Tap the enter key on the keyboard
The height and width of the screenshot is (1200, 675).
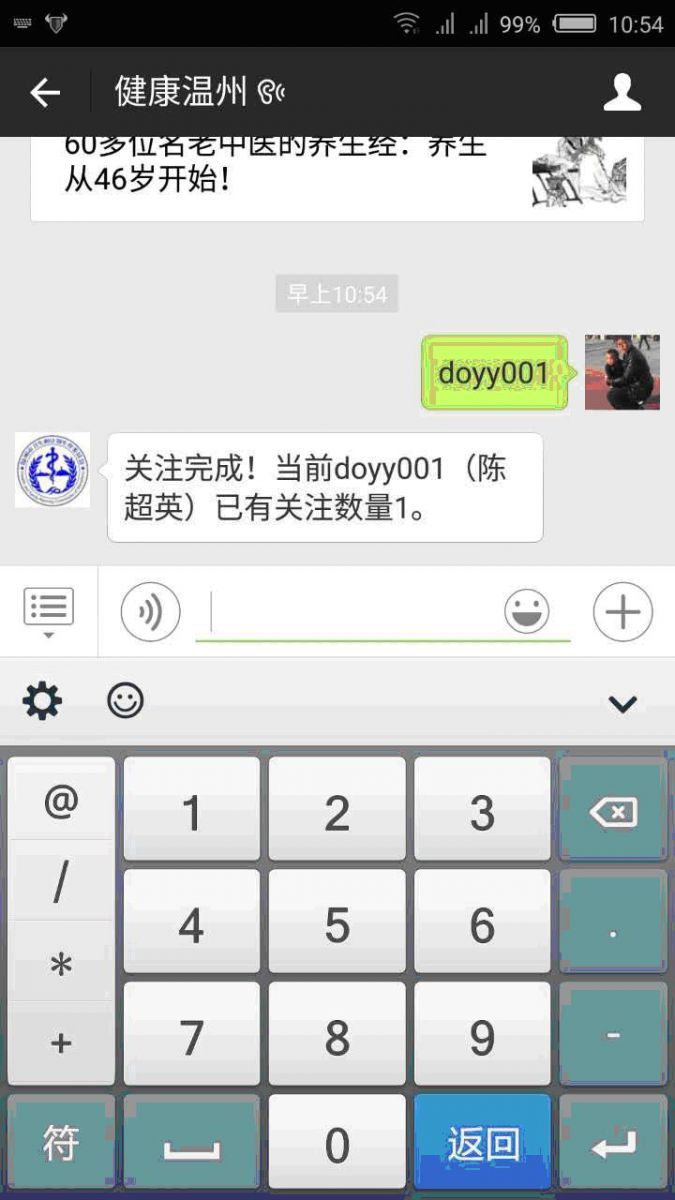point(613,1143)
